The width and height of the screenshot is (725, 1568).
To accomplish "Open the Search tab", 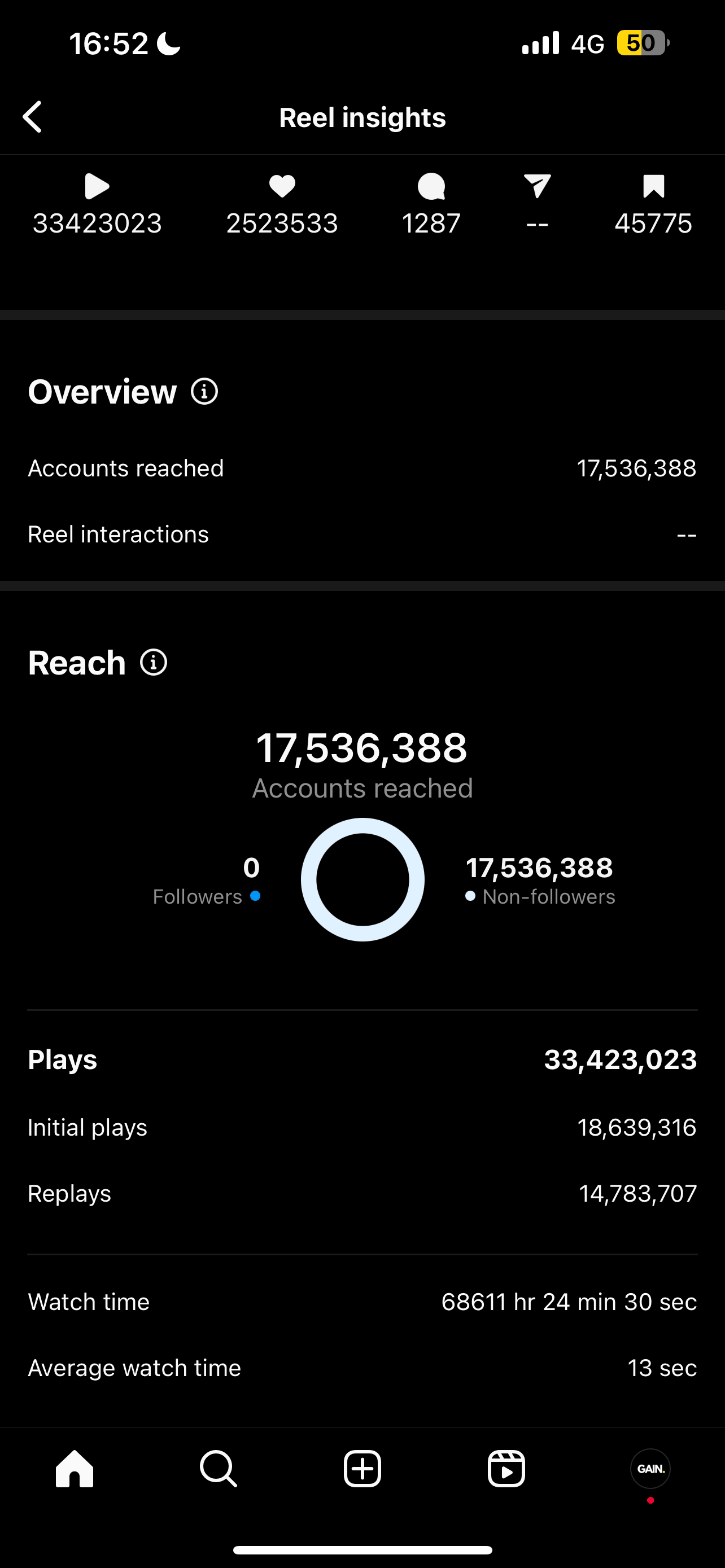I will click(x=218, y=1469).
